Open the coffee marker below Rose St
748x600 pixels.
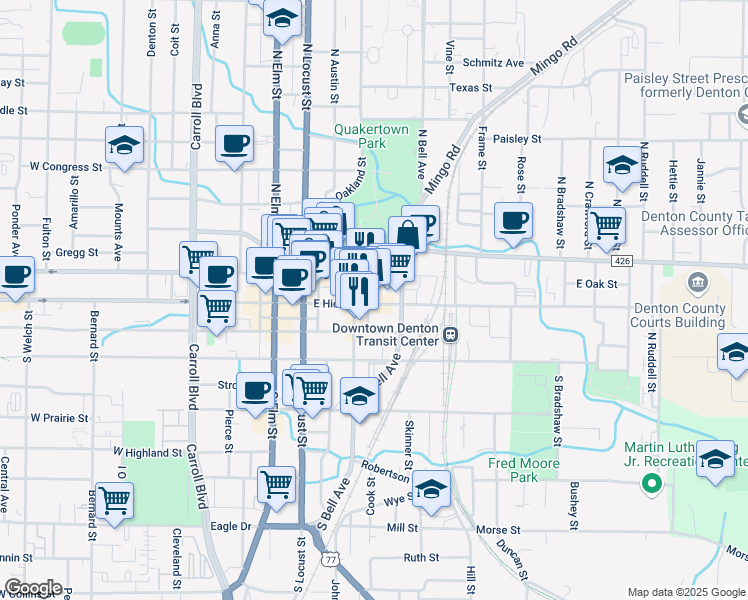[x=513, y=222]
